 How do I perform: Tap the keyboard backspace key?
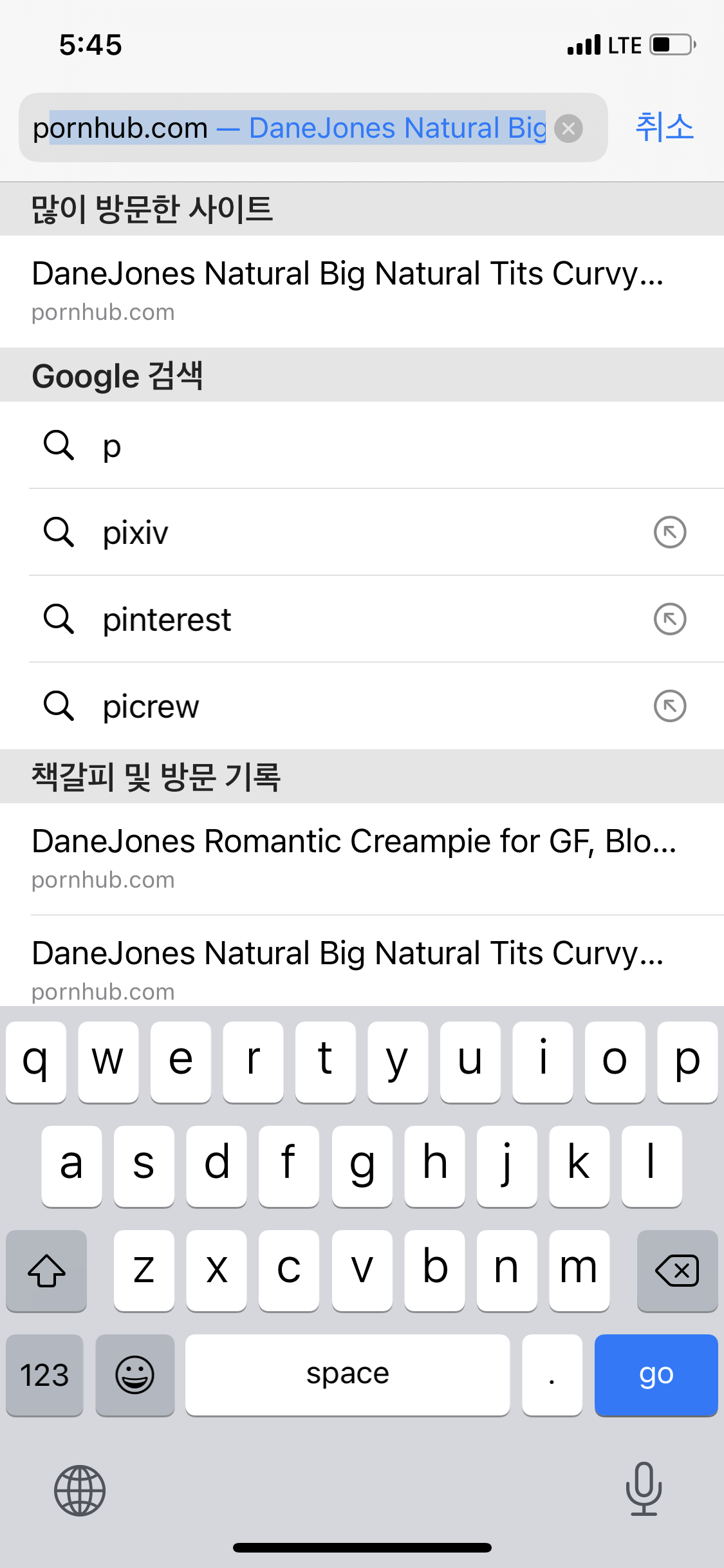pos(677,1271)
